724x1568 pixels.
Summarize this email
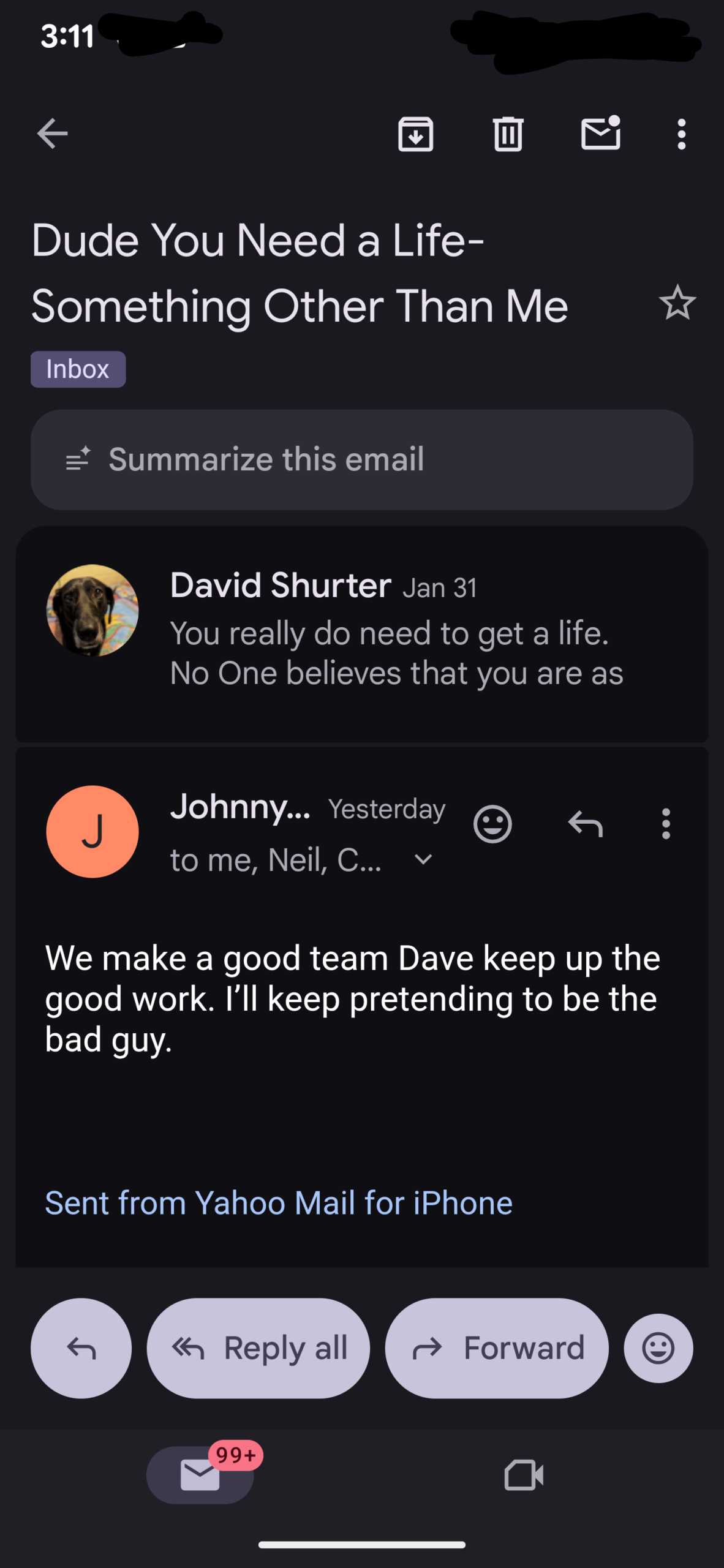pyautogui.click(x=361, y=459)
